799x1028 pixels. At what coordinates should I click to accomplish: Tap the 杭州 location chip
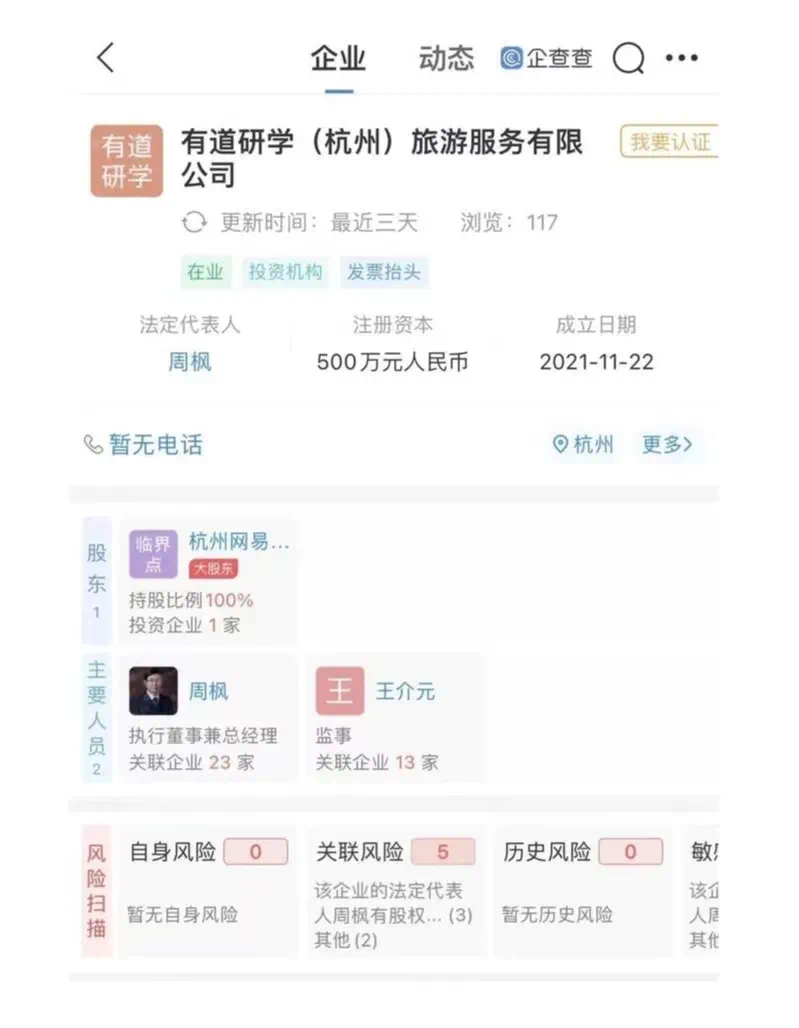[584, 444]
